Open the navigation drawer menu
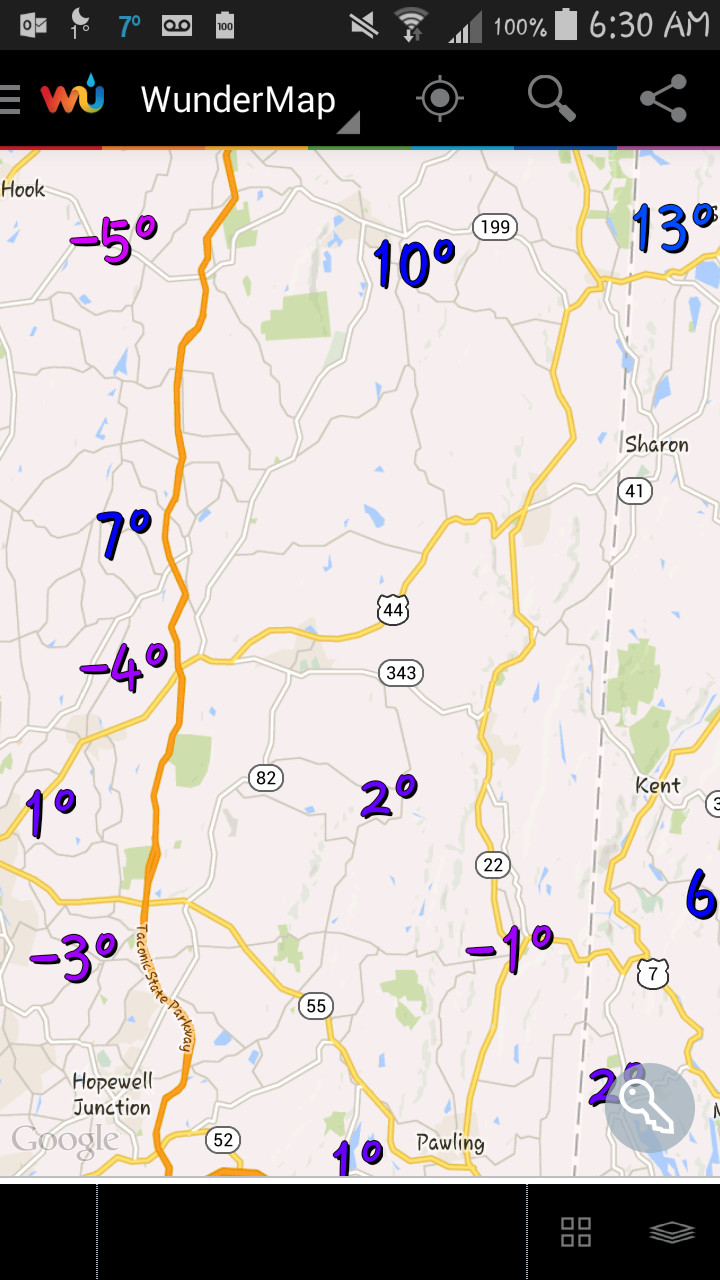The image size is (720, 1280). click(10, 99)
